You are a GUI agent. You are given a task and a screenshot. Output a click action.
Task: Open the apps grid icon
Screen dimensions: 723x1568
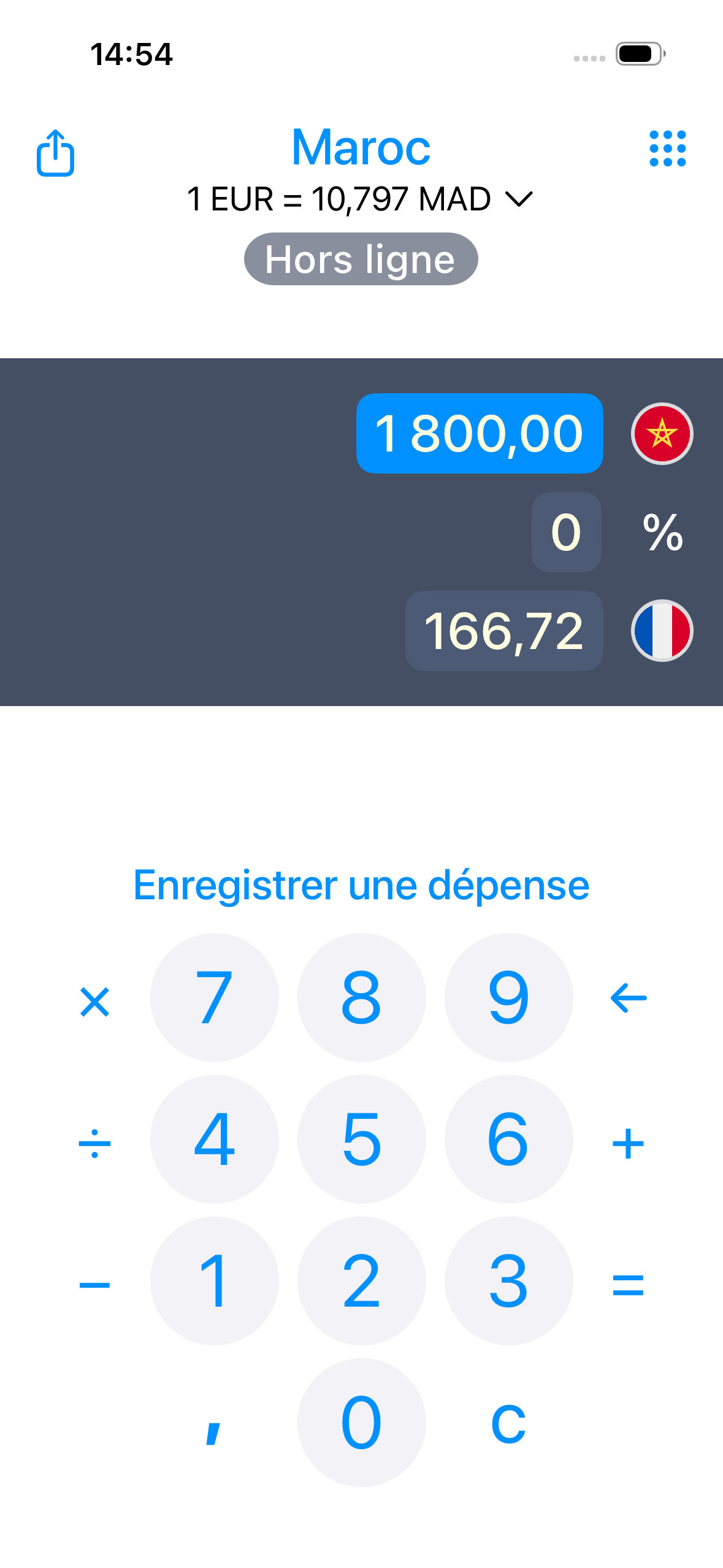pyautogui.click(x=668, y=148)
